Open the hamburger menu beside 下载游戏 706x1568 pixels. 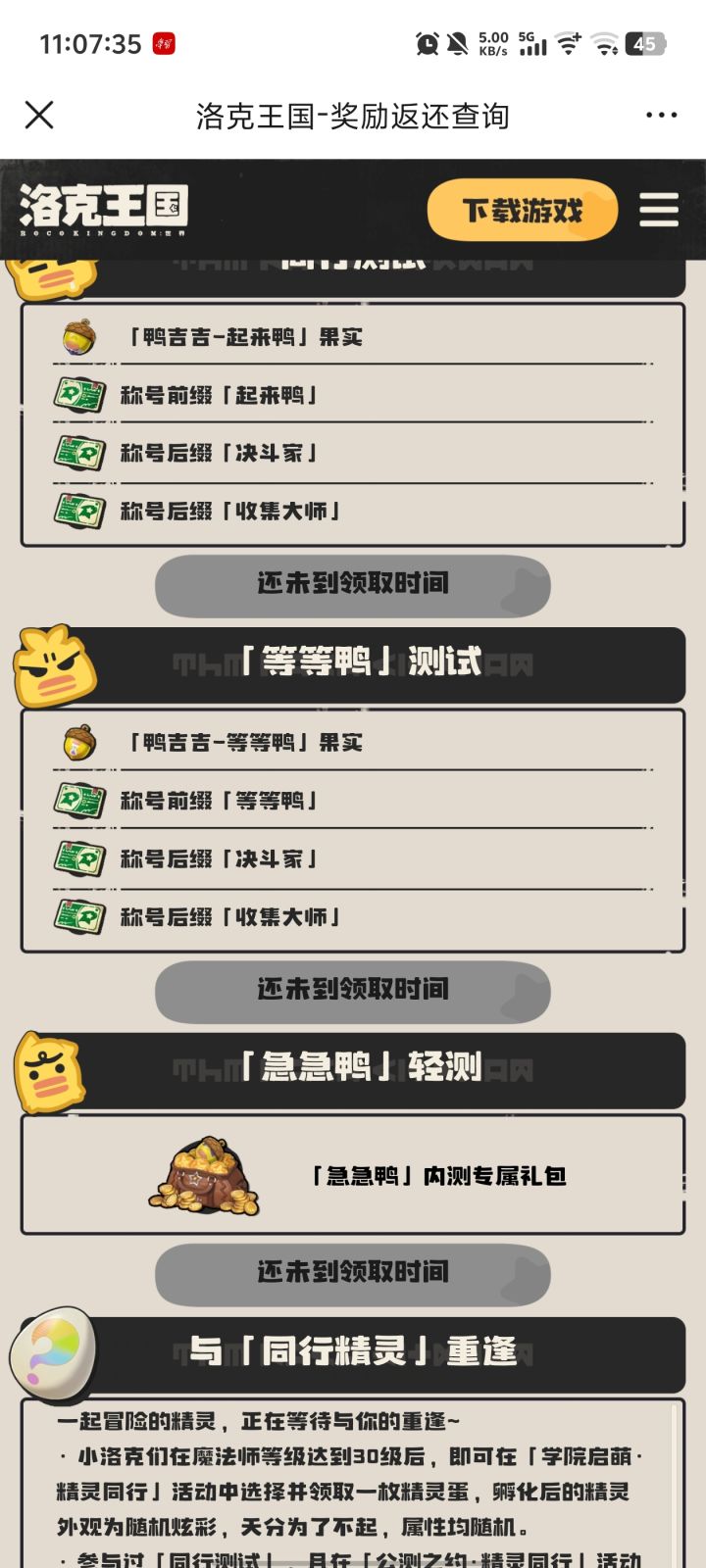tap(658, 210)
